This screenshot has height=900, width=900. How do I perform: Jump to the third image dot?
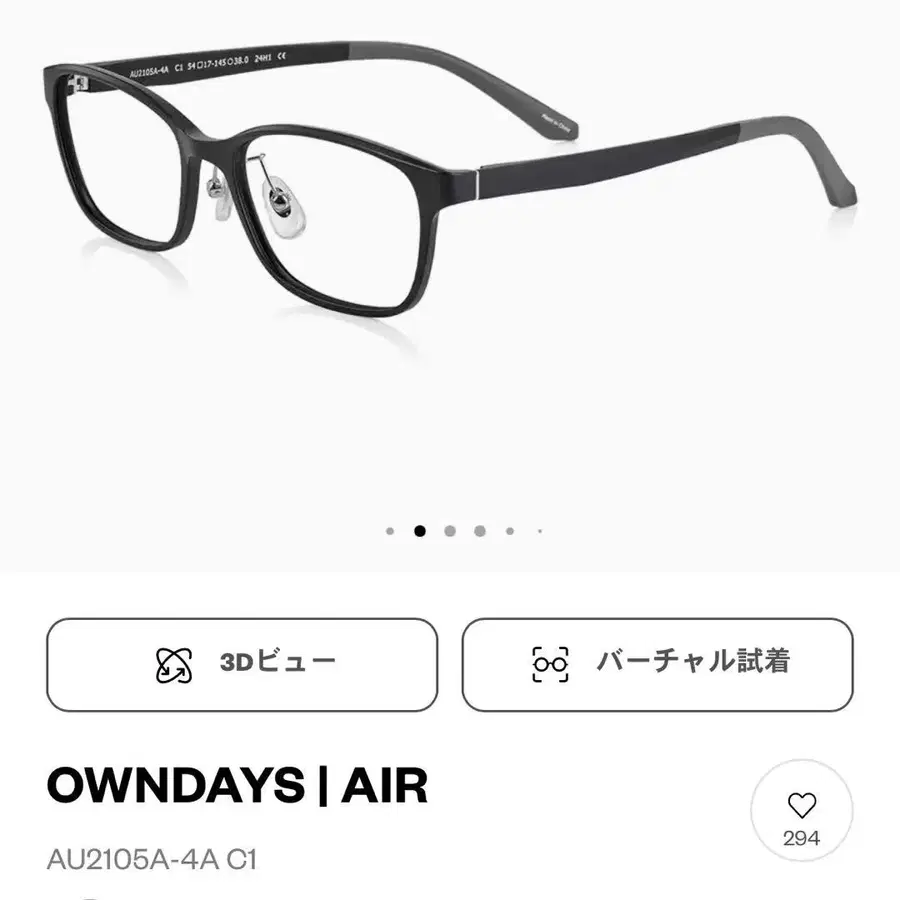pyautogui.click(x=450, y=531)
